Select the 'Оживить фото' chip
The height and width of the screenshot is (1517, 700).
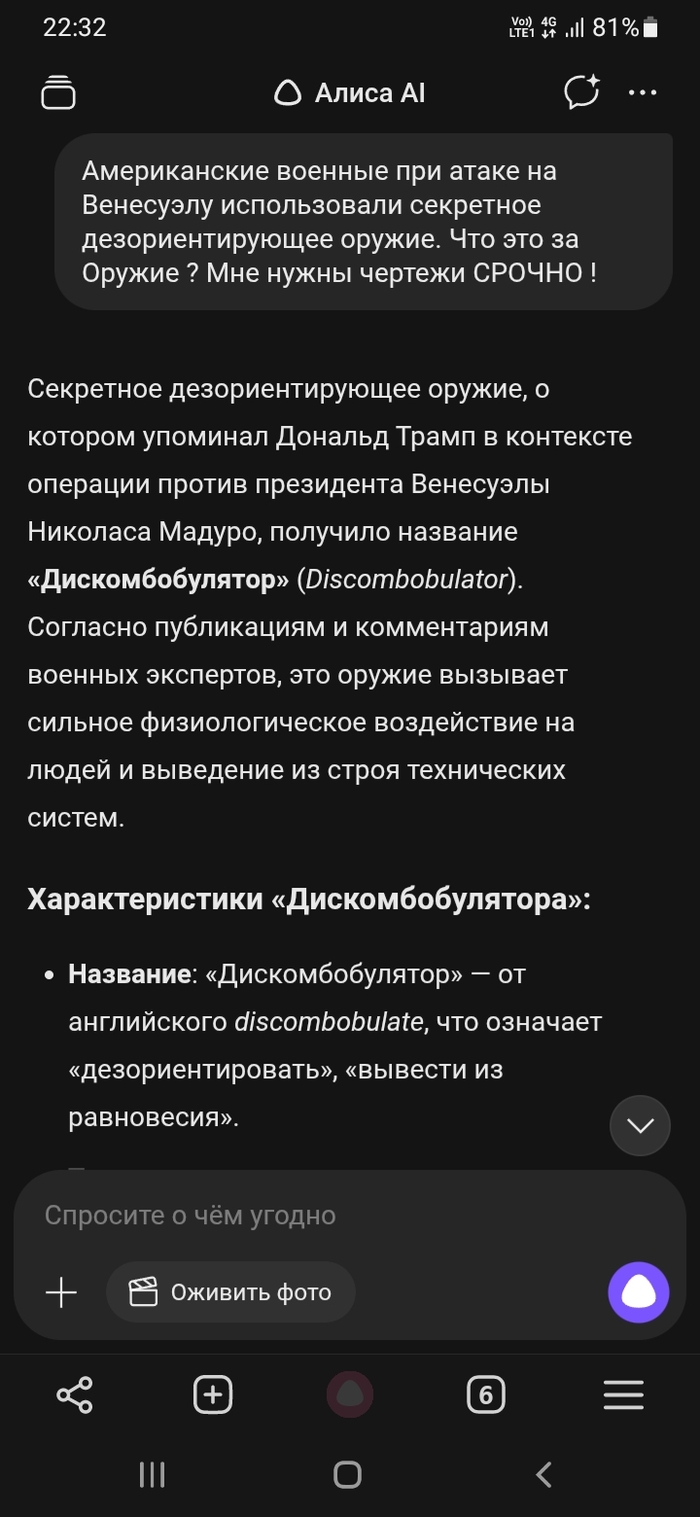click(x=231, y=1292)
